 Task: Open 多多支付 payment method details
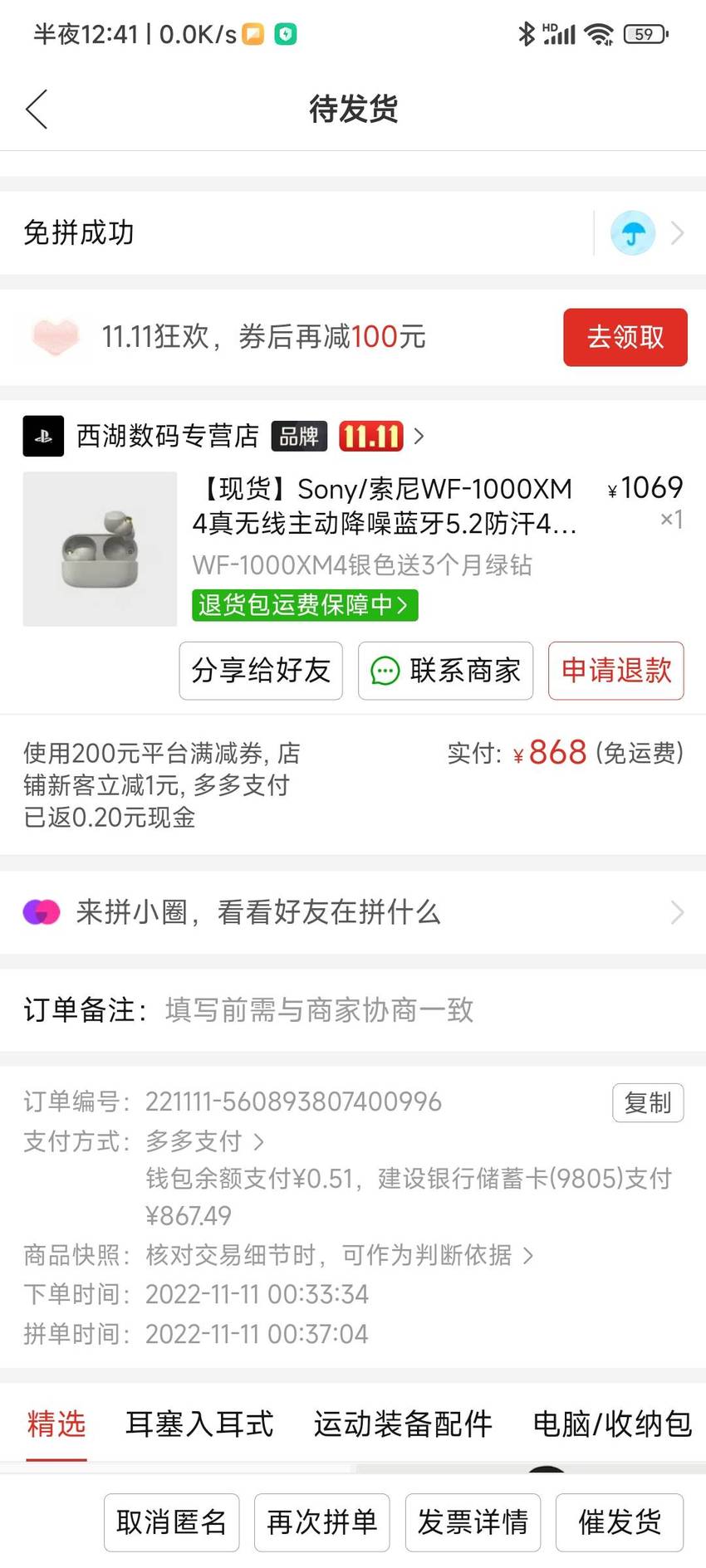coord(204,1141)
